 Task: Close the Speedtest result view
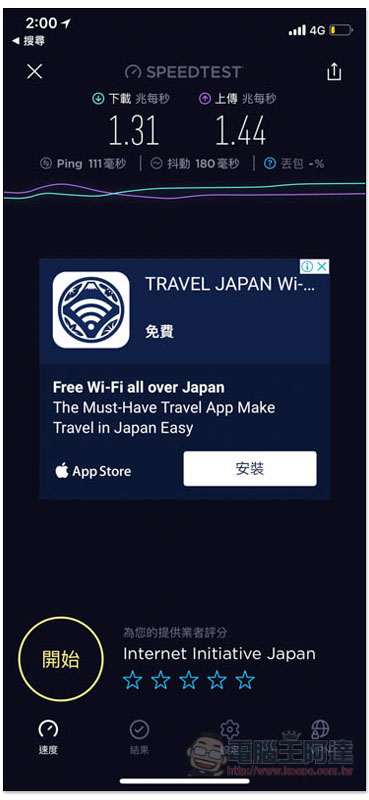tap(34, 71)
